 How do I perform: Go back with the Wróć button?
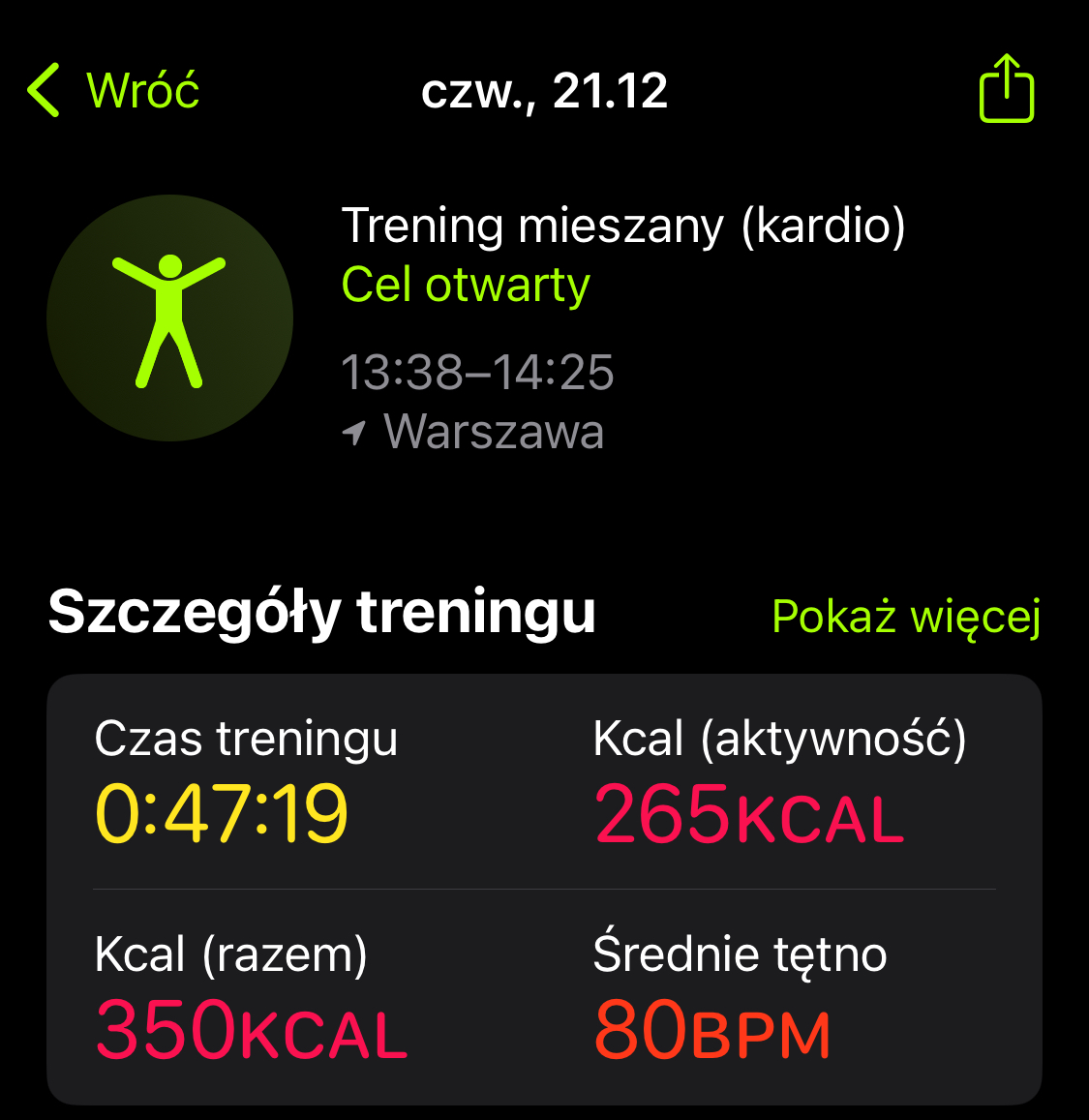[114, 91]
